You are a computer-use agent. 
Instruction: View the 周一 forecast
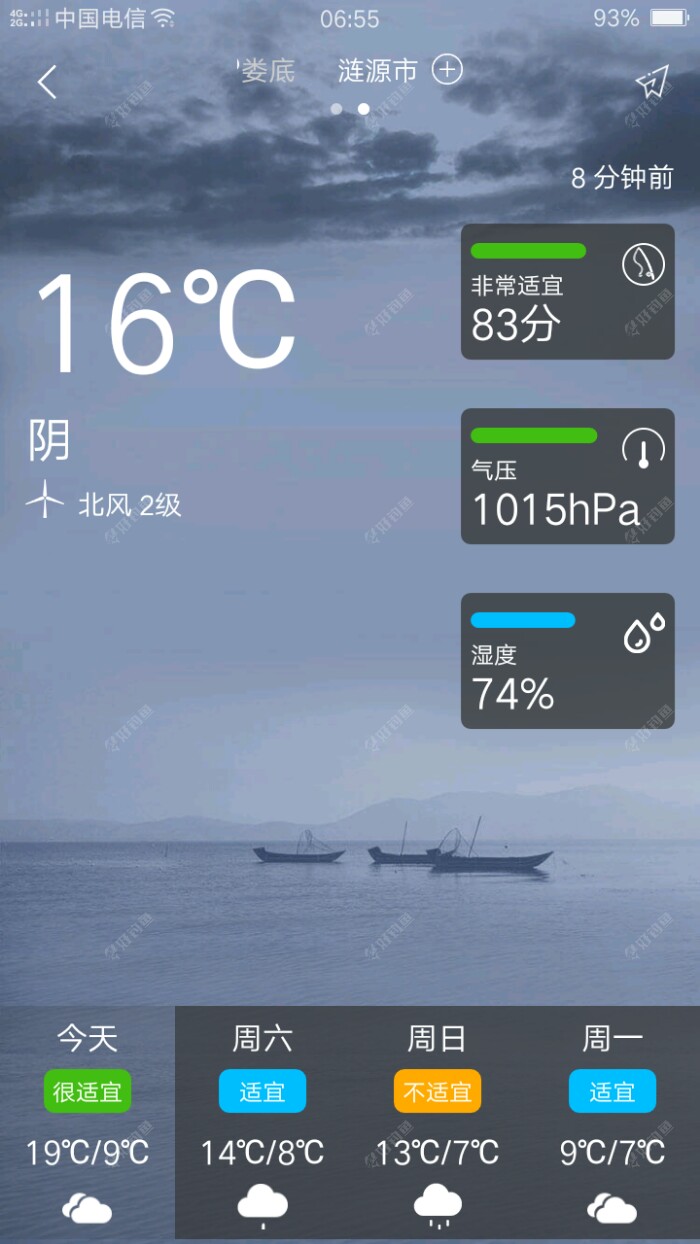click(612, 1122)
